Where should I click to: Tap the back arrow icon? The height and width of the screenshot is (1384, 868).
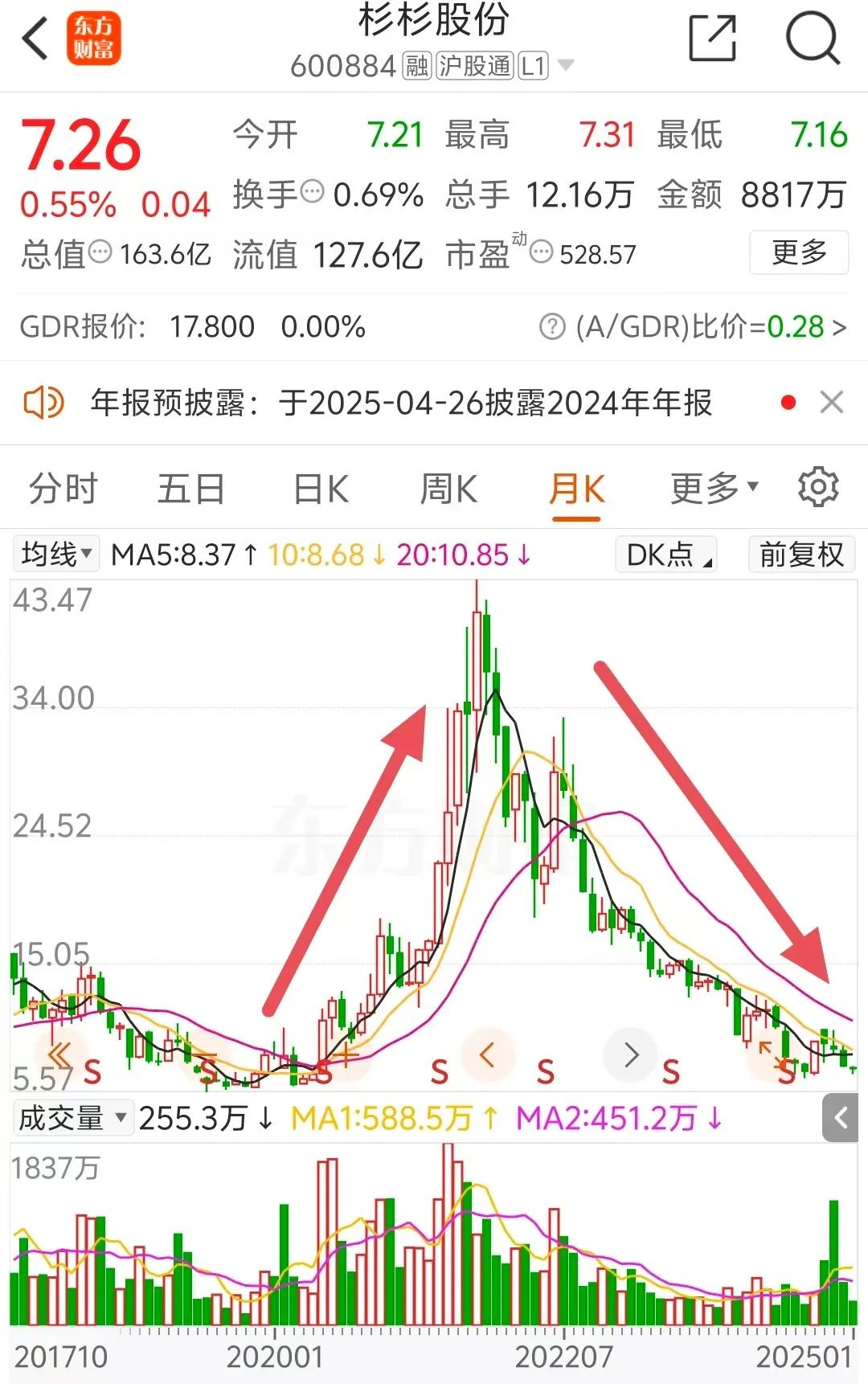tap(34, 39)
